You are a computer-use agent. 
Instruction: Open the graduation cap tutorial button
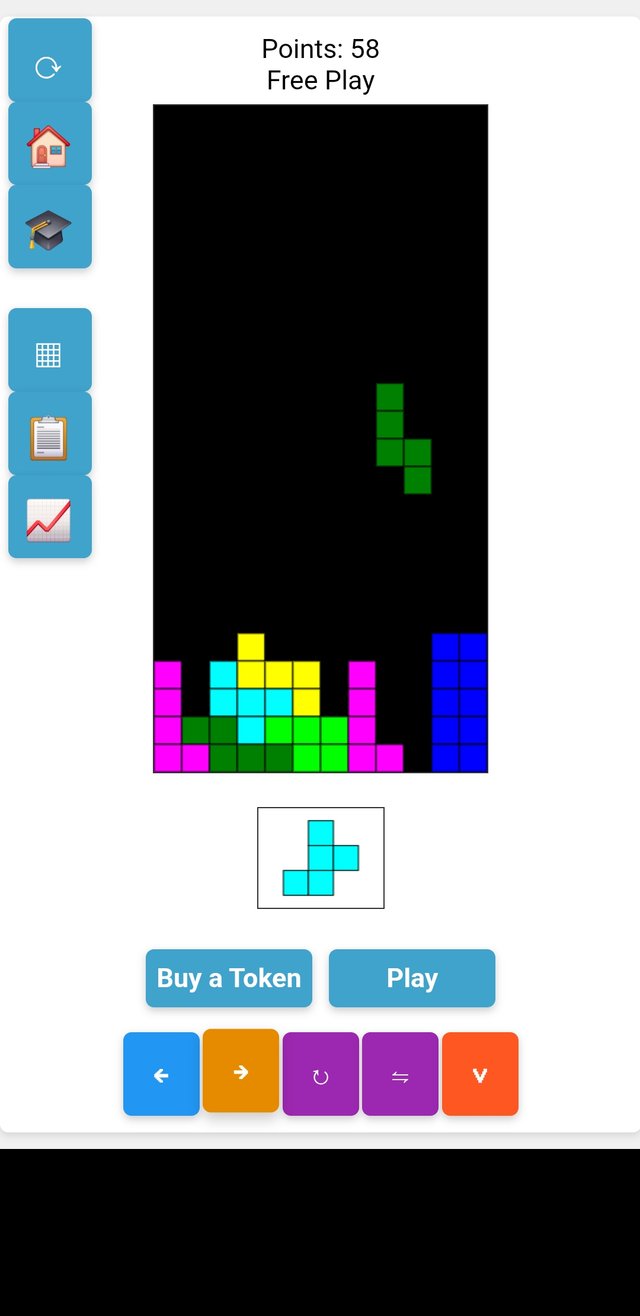point(49,228)
